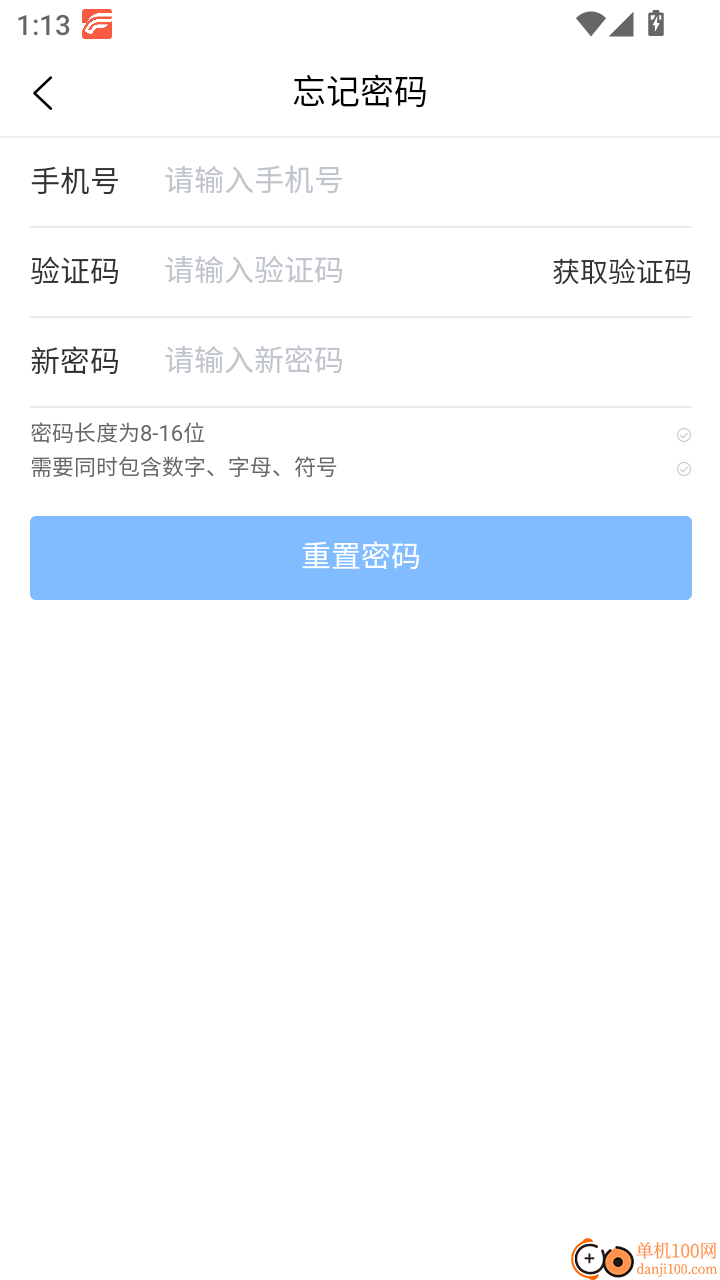
Task: Toggle the 密码长度为8-16位 requirement indicator
Action: click(x=683, y=434)
